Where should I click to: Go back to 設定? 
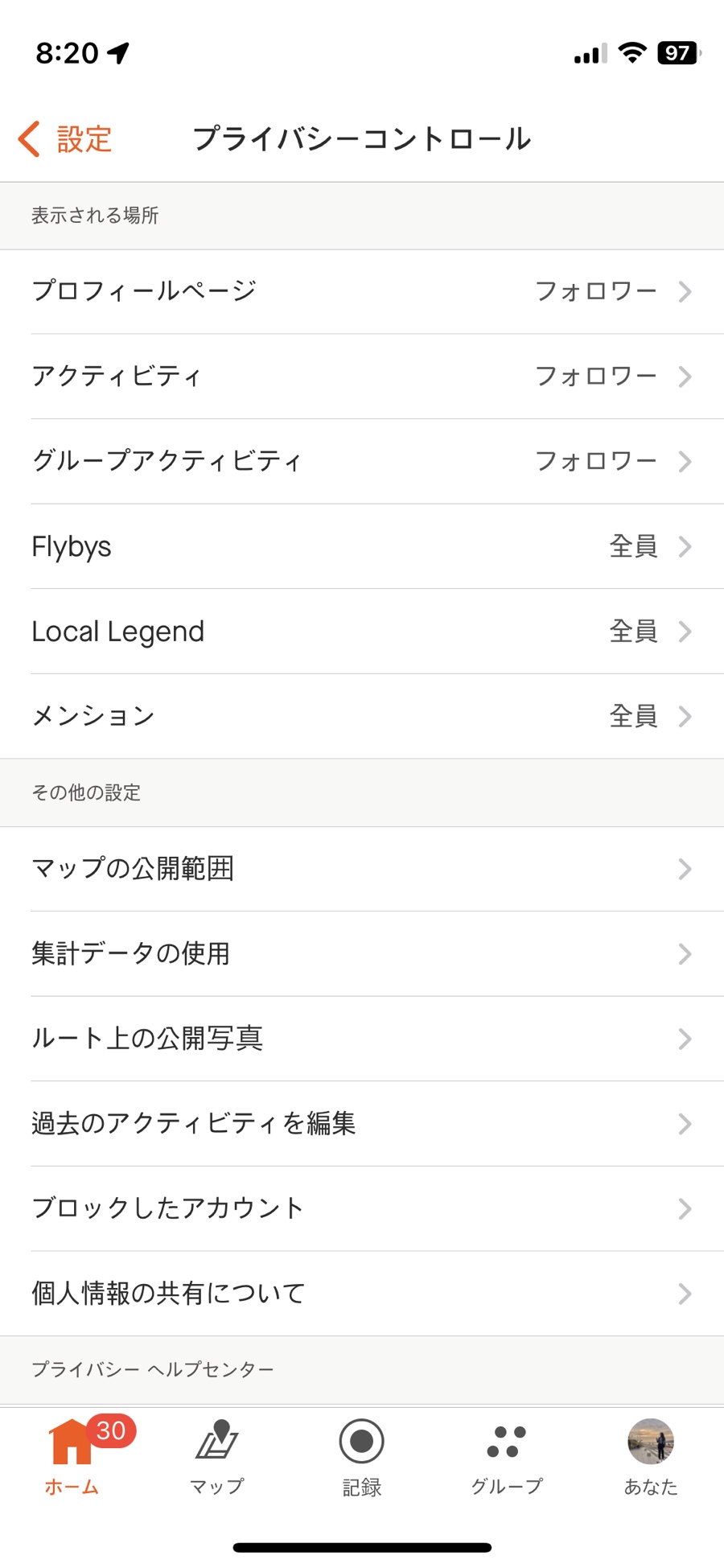click(x=65, y=139)
